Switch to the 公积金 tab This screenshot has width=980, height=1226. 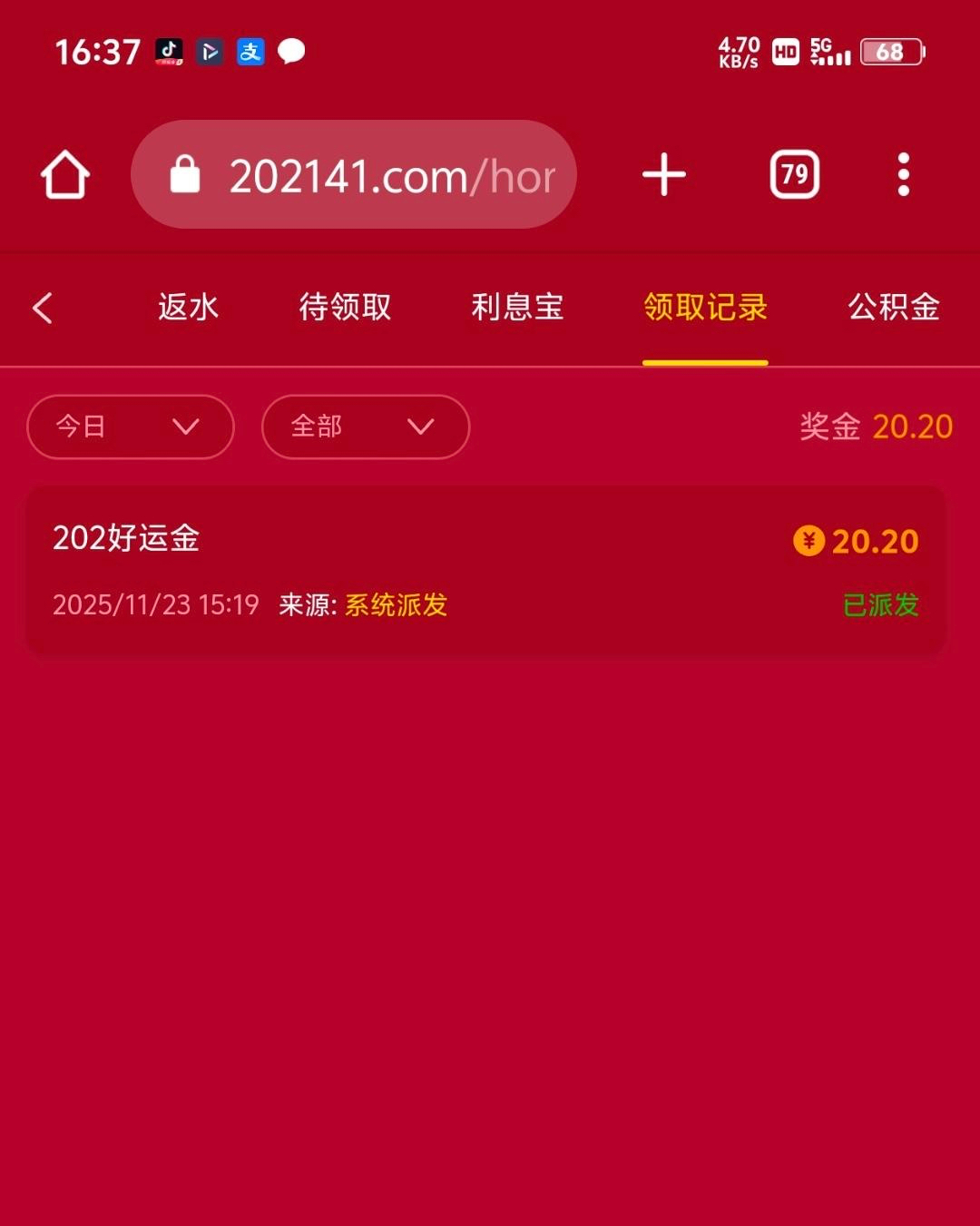pyautogui.click(x=893, y=308)
